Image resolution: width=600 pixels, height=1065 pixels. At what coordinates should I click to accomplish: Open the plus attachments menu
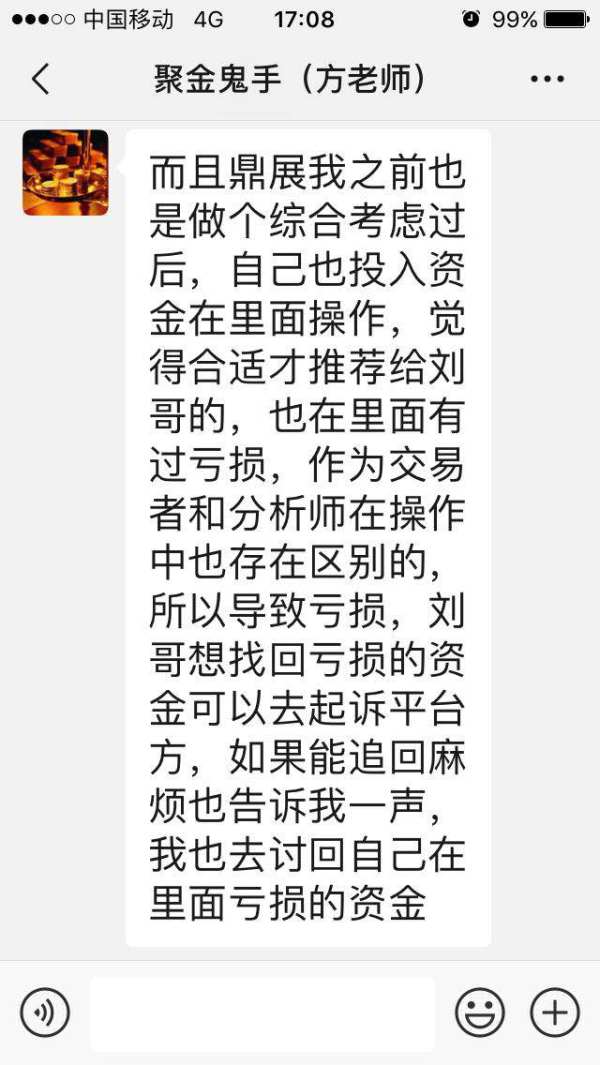[554, 1013]
